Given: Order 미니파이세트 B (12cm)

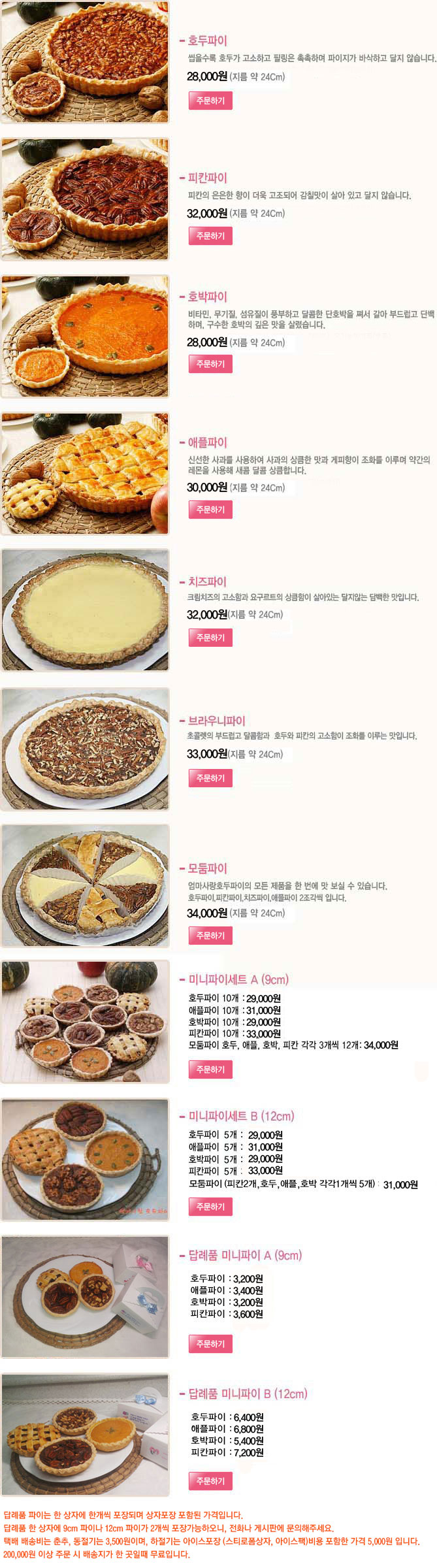Looking at the screenshot, I should click(x=210, y=1207).
